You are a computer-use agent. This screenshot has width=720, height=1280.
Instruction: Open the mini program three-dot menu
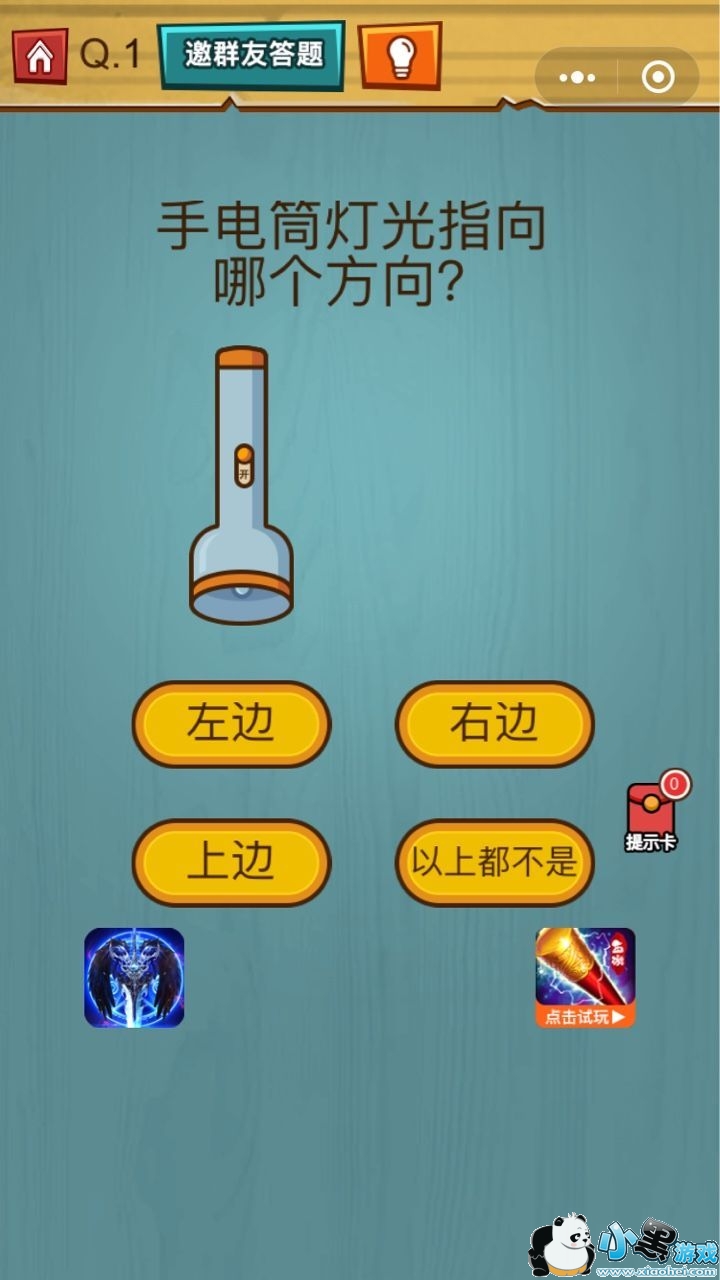pos(577,77)
